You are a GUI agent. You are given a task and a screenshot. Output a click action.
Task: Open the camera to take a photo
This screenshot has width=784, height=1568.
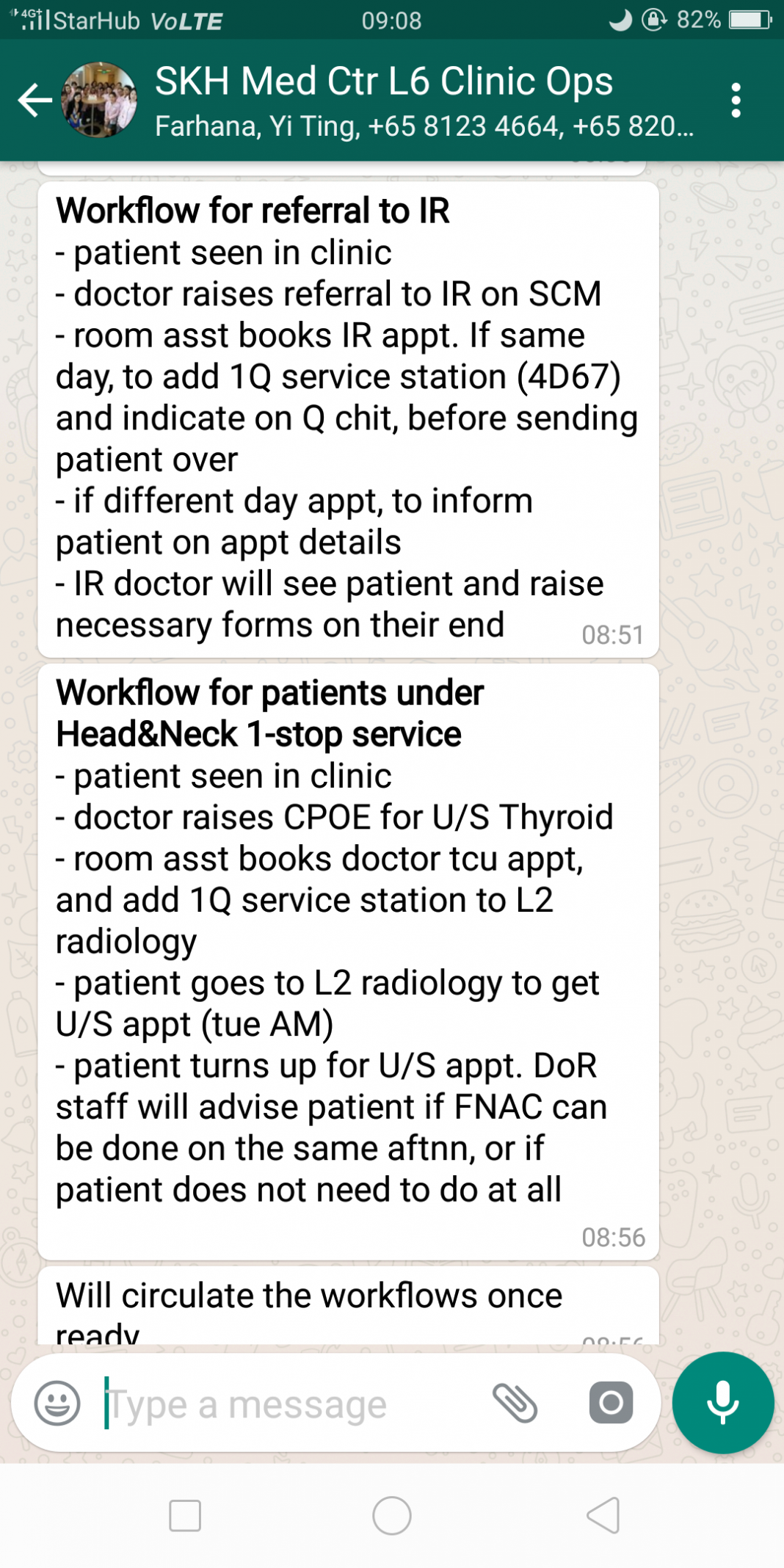pyautogui.click(x=611, y=1403)
